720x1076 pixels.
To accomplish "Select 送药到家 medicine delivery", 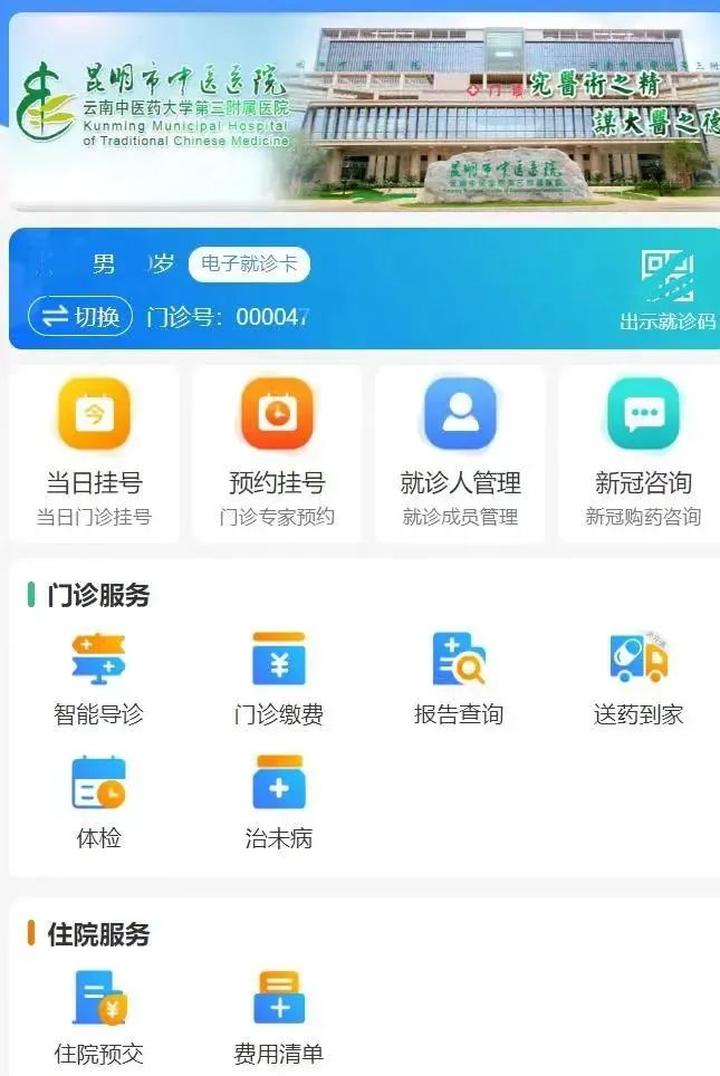I will (638, 678).
